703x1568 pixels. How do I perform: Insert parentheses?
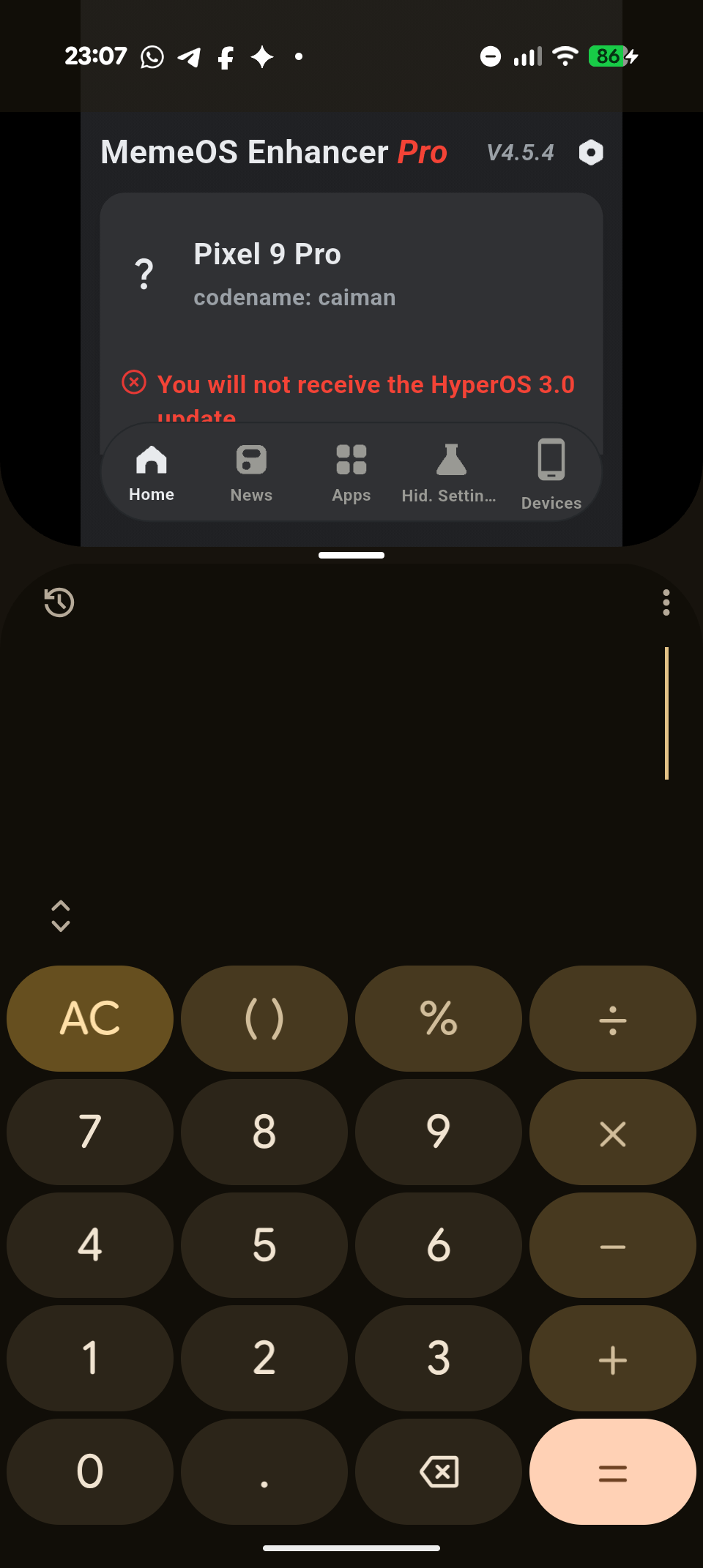tap(264, 1018)
